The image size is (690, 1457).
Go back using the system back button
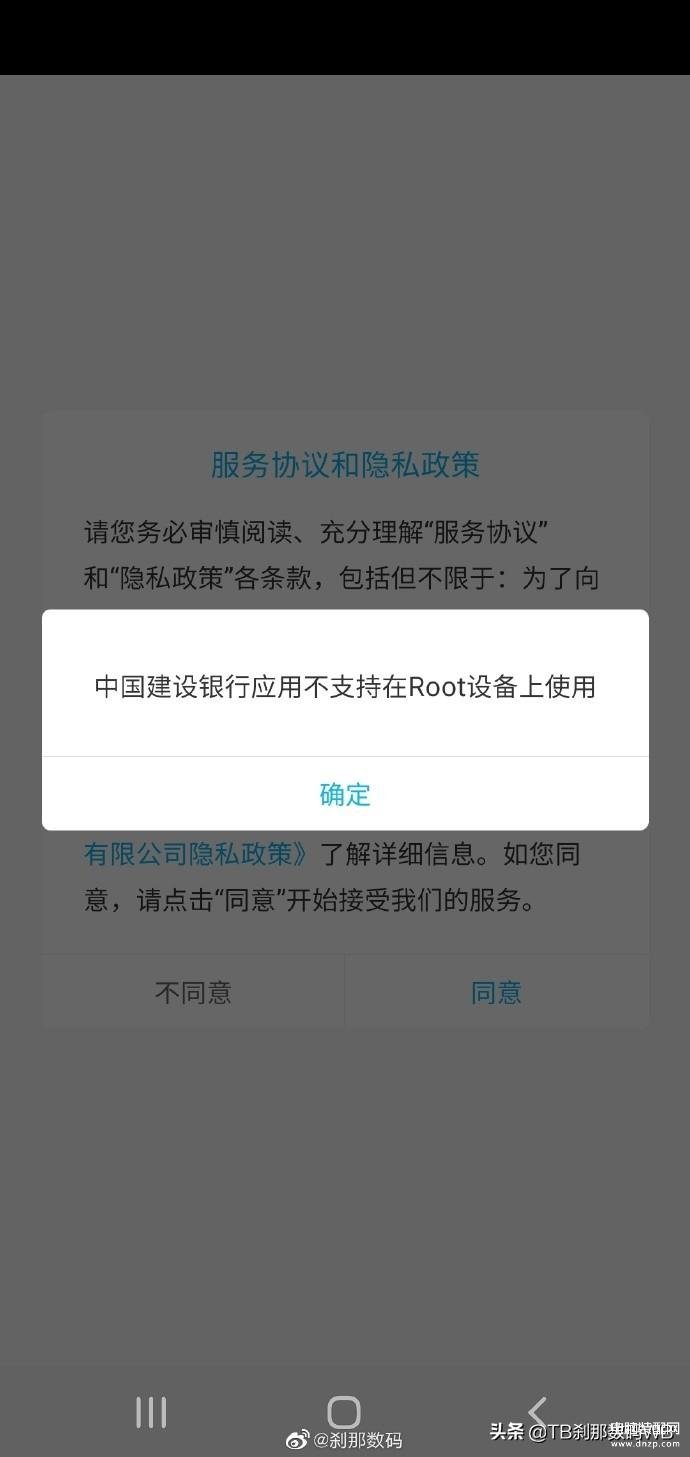click(537, 1412)
